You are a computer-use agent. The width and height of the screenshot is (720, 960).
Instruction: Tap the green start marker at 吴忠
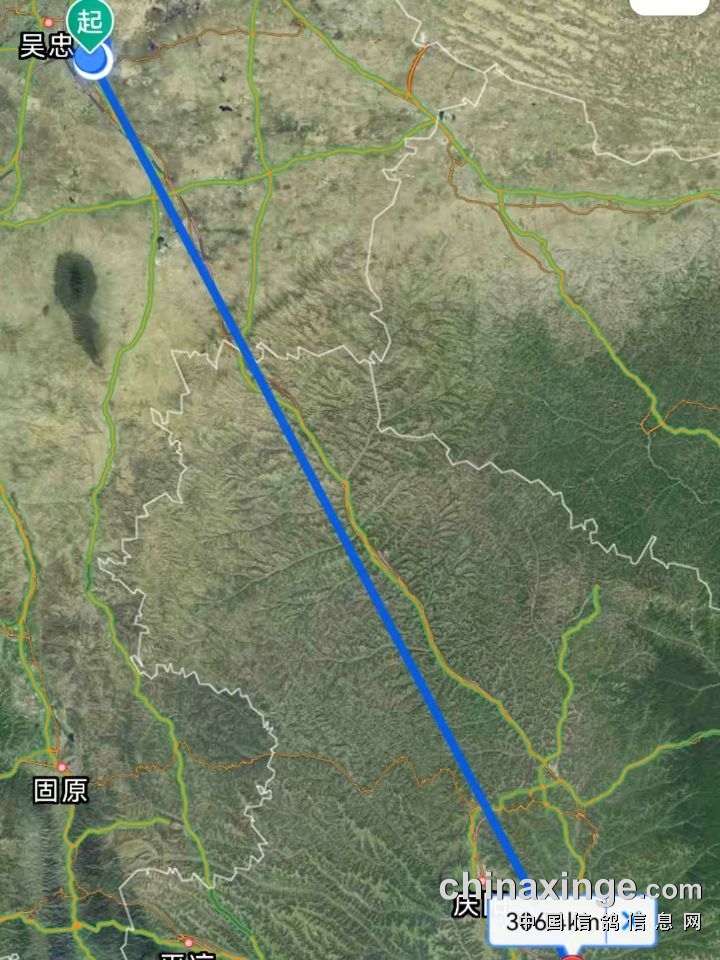click(90, 22)
